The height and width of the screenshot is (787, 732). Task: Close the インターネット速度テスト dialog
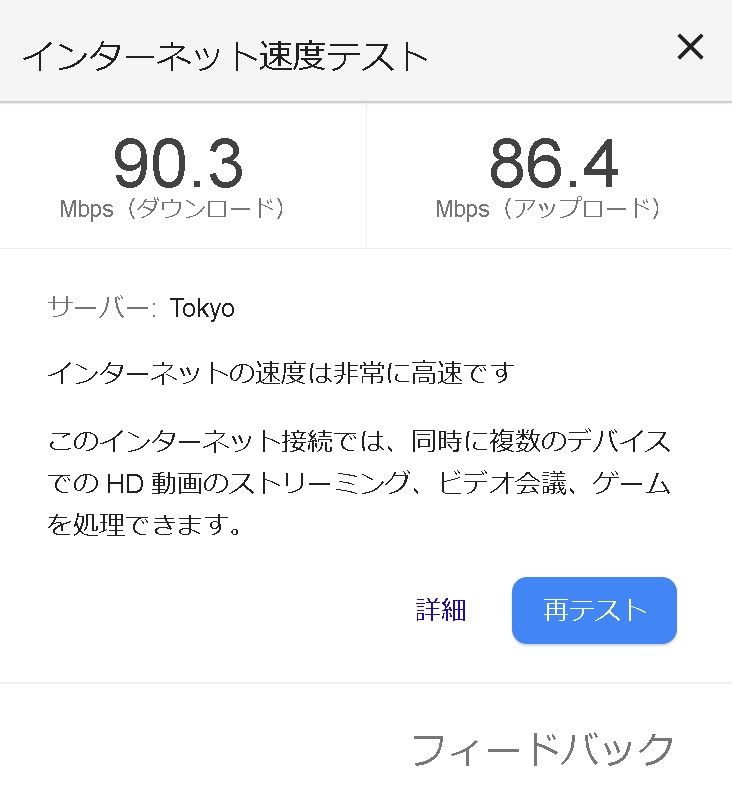[x=690, y=47]
